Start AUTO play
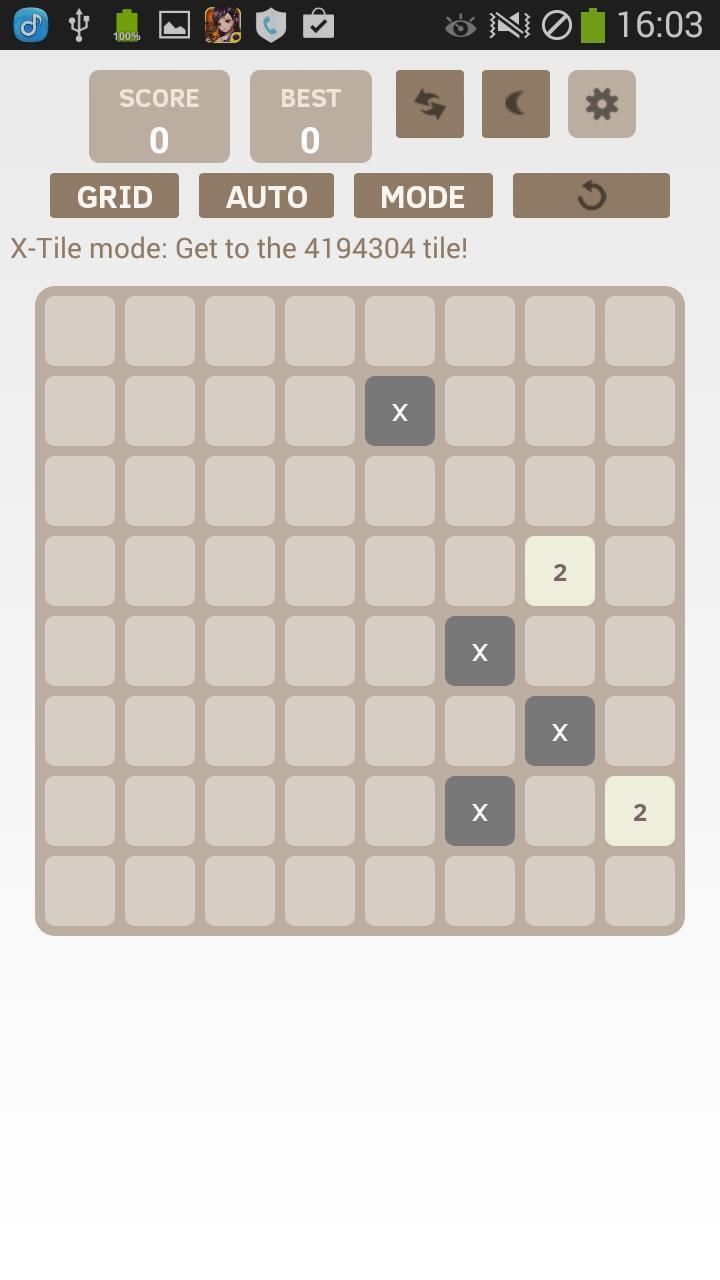Viewport: 720px width, 1280px height. point(266,196)
